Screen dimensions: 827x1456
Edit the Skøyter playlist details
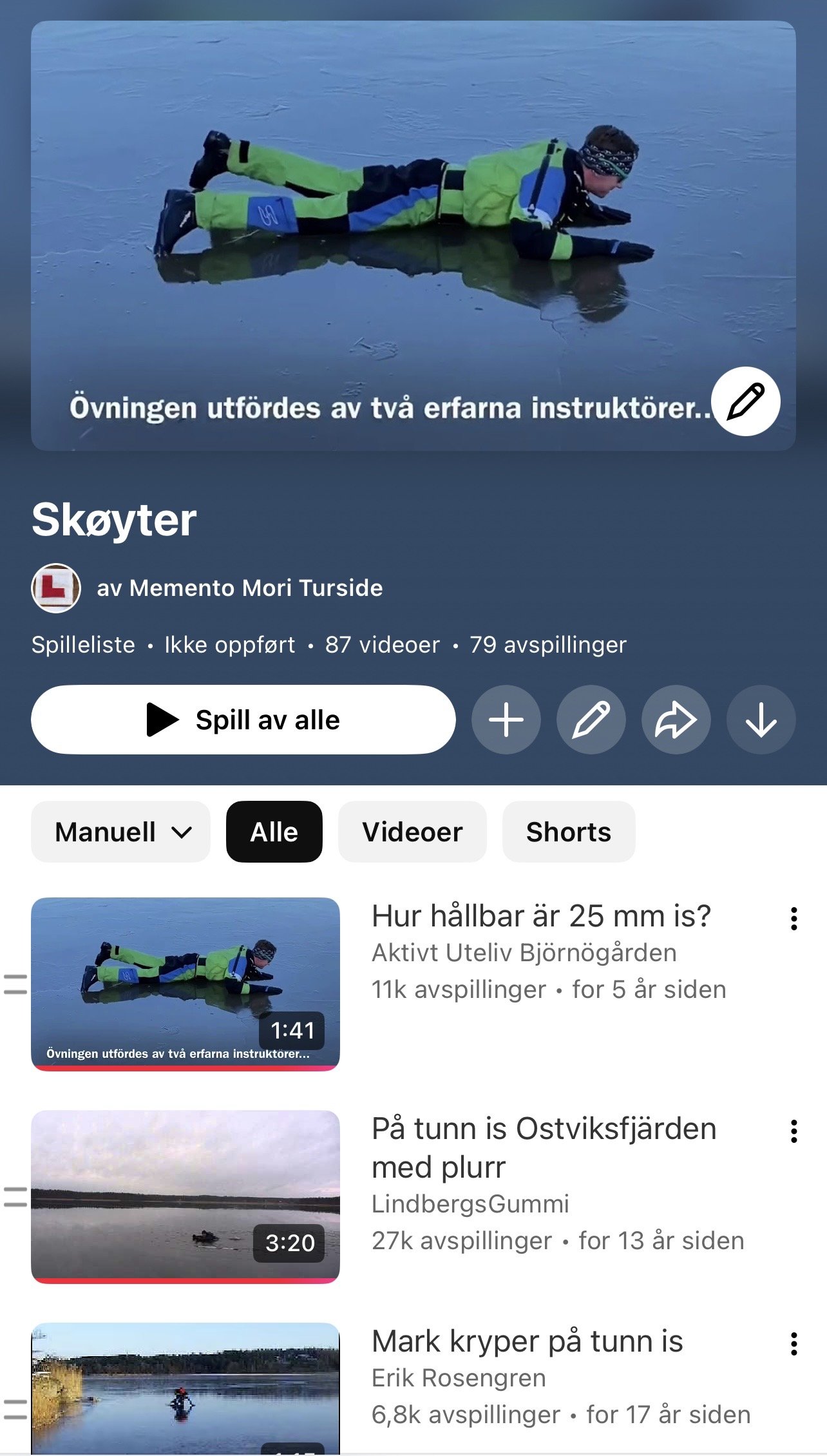(x=591, y=720)
